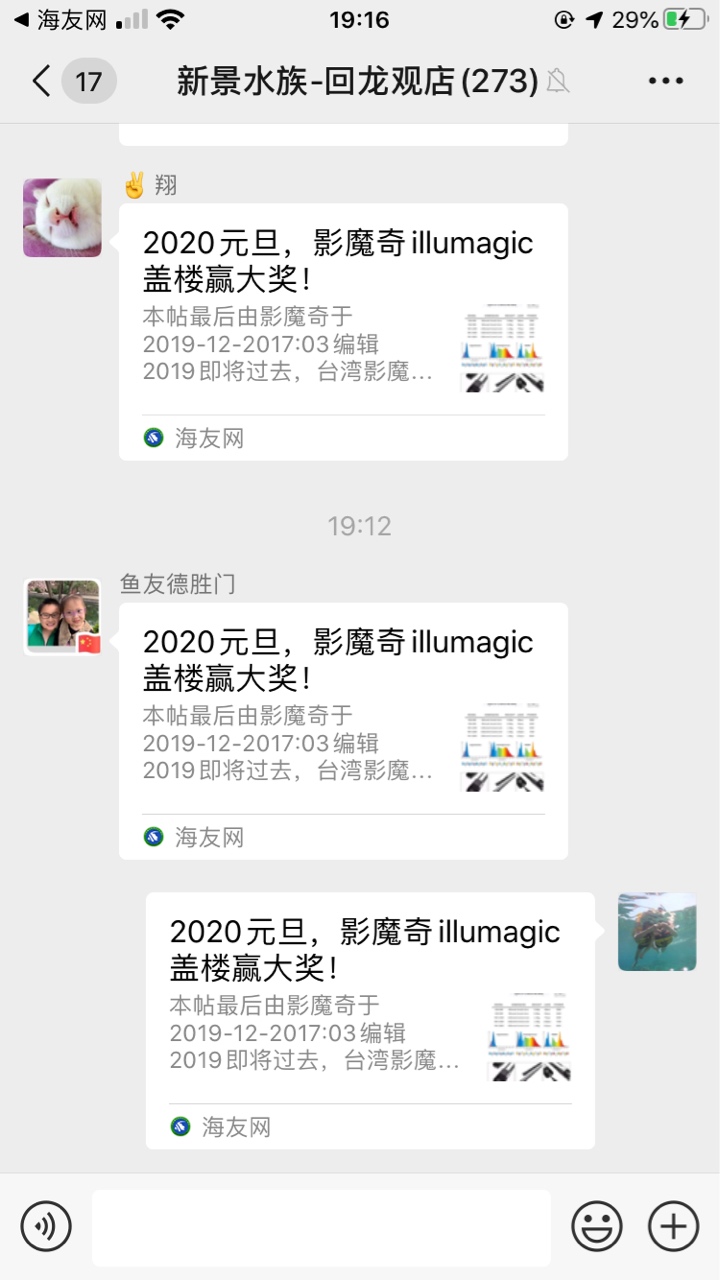Viewport: 720px width, 1280px height.
Task: View 鱼友德胜门's profile avatar
Action: pyautogui.click(x=62, y=617)
